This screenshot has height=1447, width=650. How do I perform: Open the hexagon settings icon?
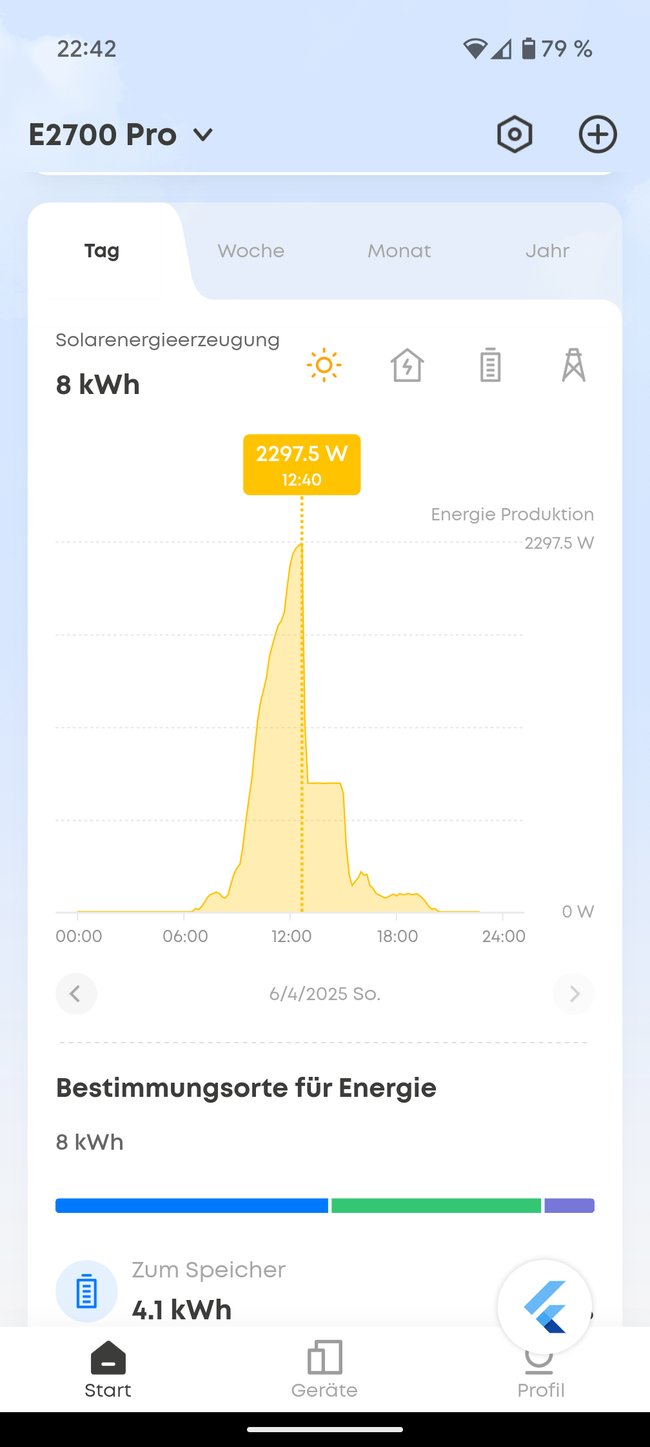click(x=514, y=135)
